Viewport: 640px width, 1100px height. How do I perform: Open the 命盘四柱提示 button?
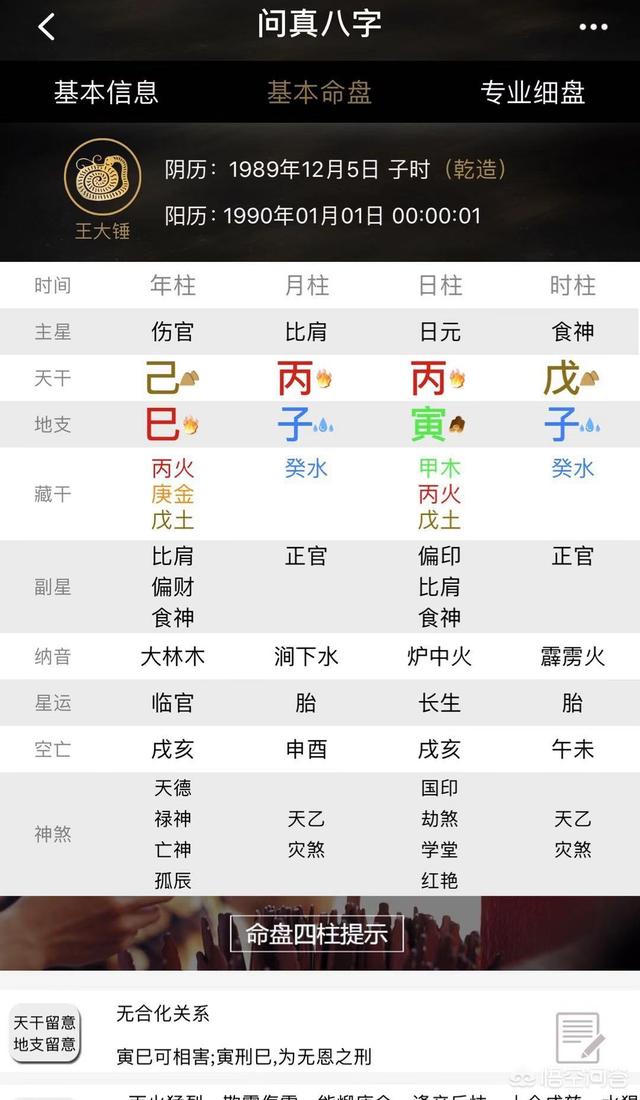(x=317, y=934)
